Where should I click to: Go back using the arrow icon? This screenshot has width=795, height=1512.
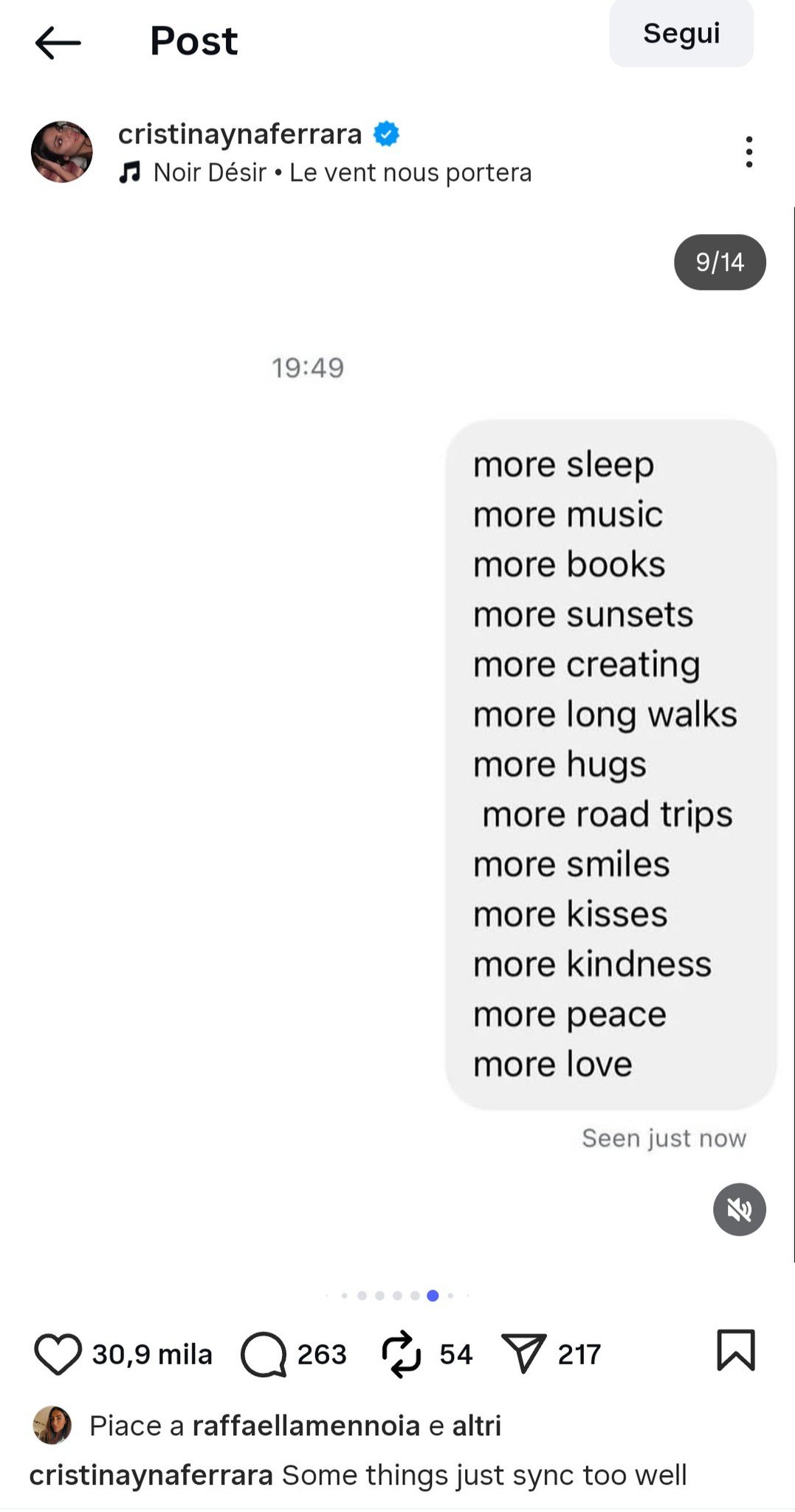tap(58, 42)
